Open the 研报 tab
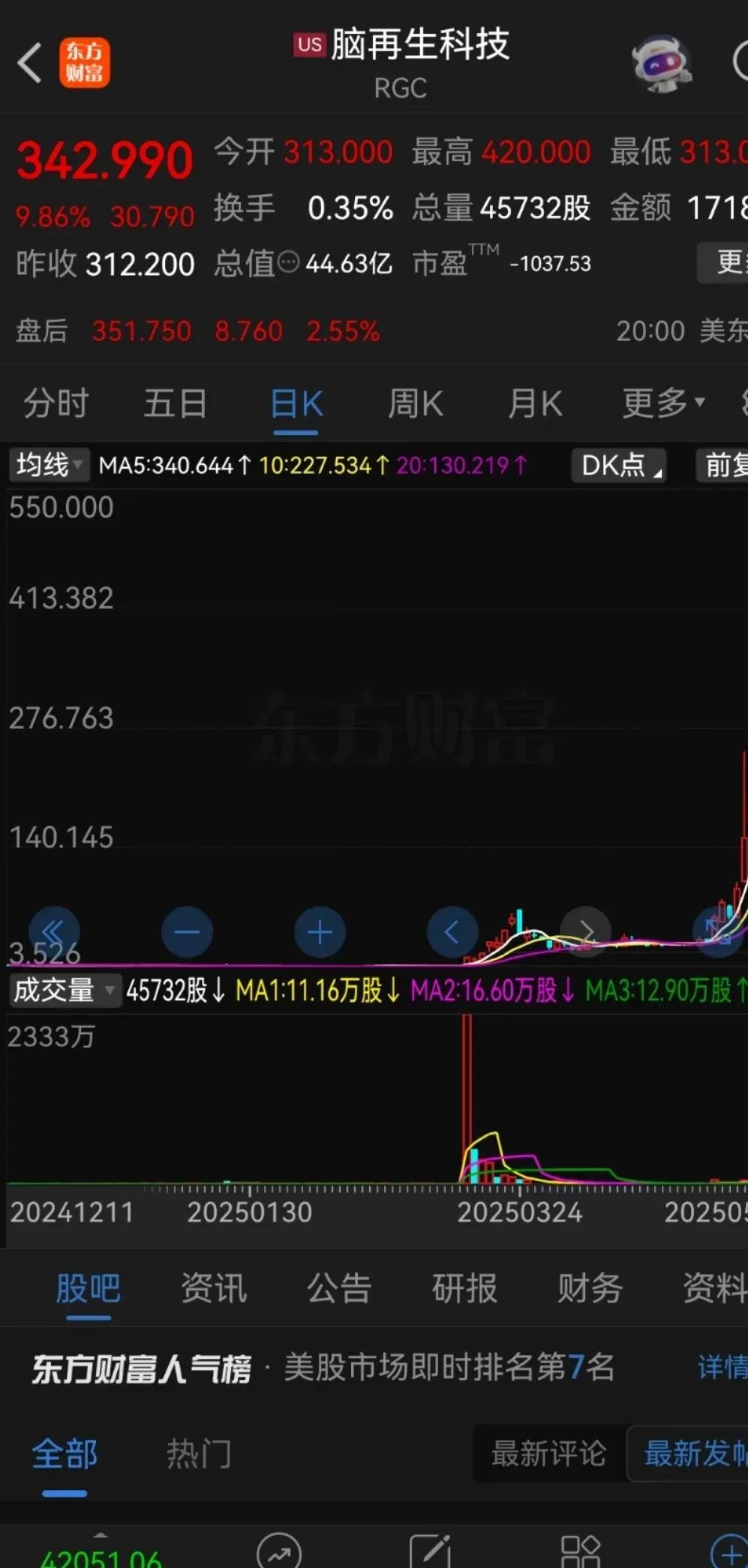This screenshot has height=1568, width=748. [x=464, y=1288]
